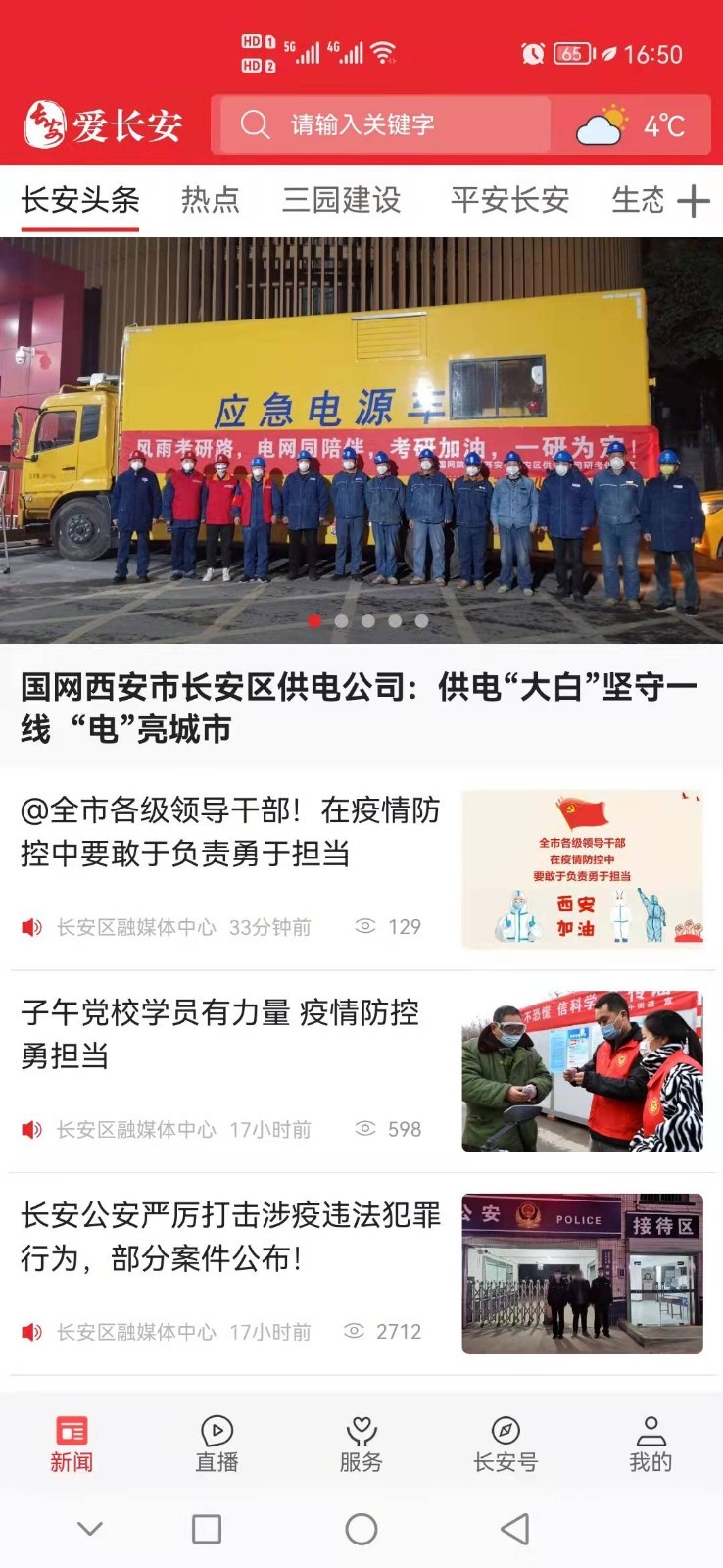The image size is (723, 1568).
Task: Tap the first carousel dot
Action: (316, 620)
